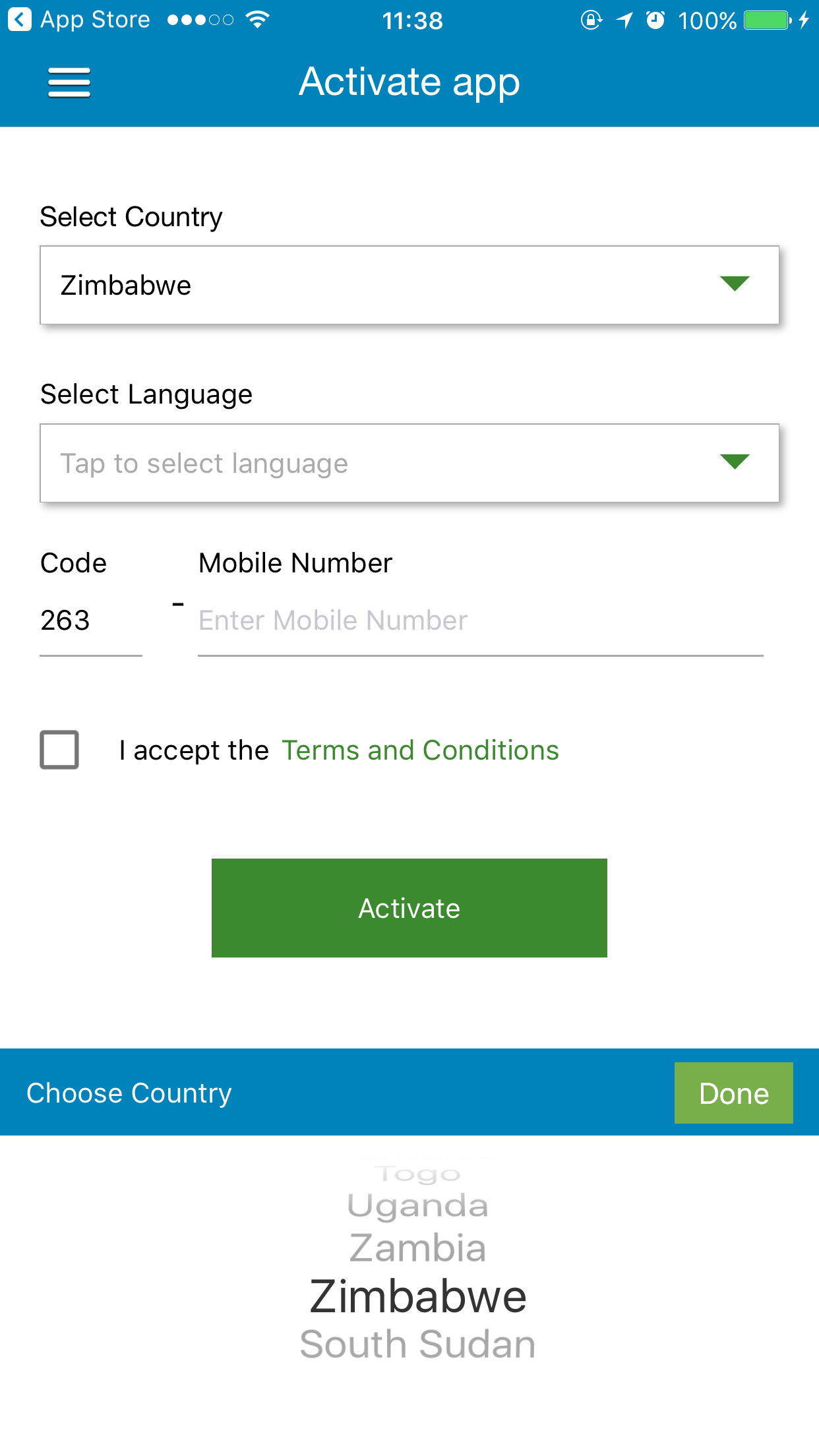Check the accept terms checkbox
The image size is (819, 1456).
[x=59, y=750]
